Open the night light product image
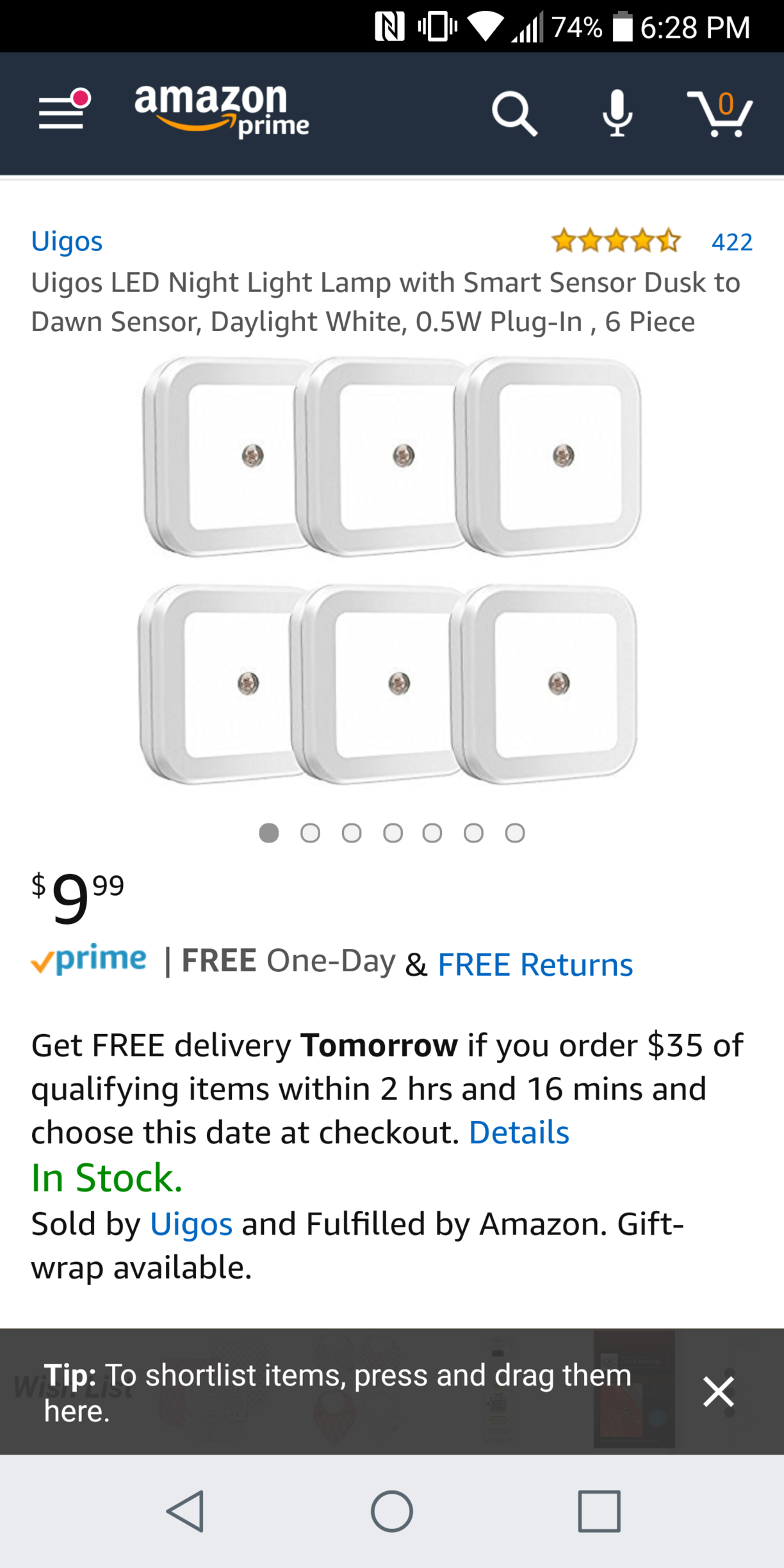This screenshot has width=784, height=1568. coord(389,570)
